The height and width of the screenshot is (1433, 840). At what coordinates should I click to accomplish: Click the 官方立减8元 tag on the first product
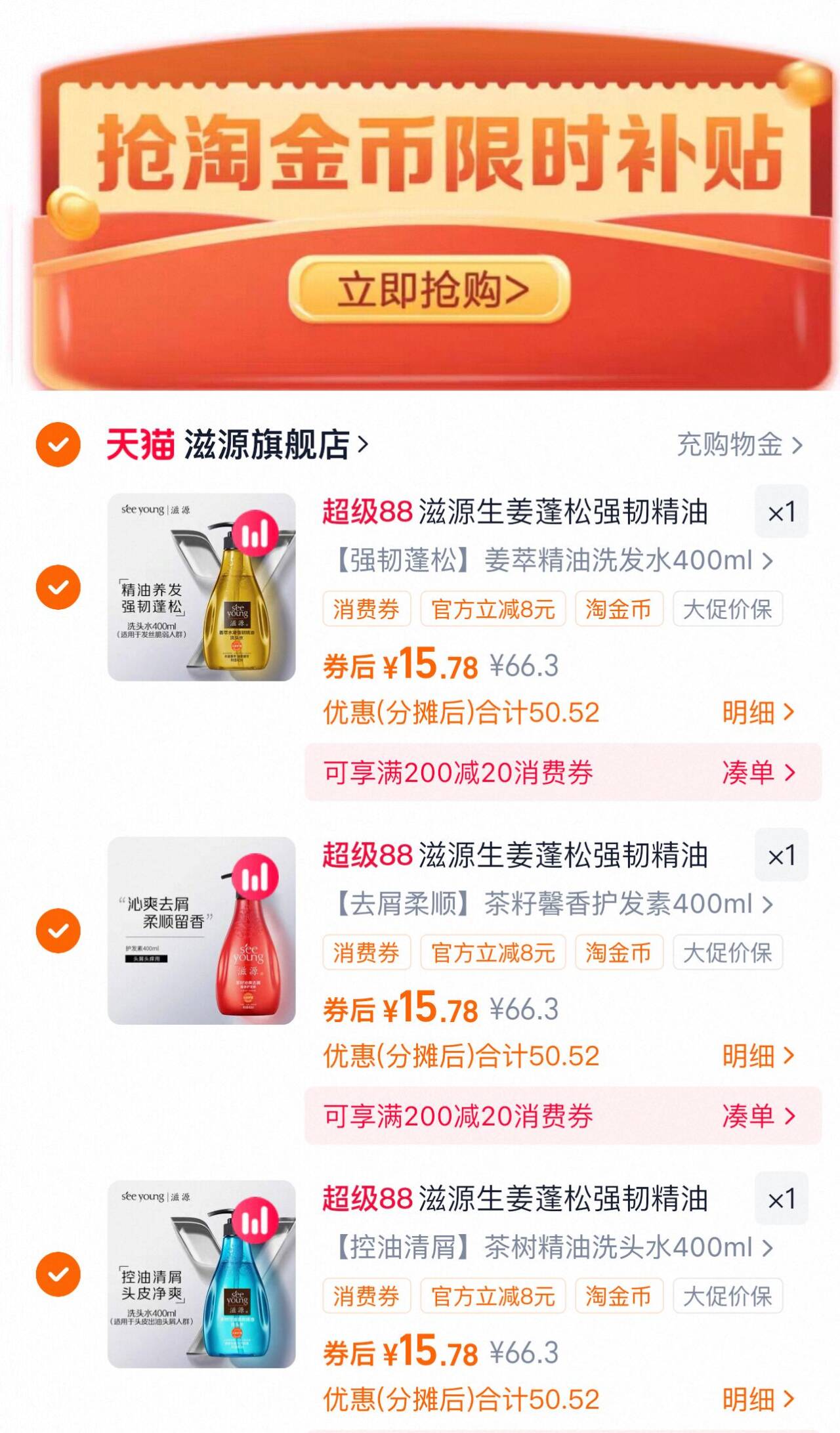[x=494, y=609]
